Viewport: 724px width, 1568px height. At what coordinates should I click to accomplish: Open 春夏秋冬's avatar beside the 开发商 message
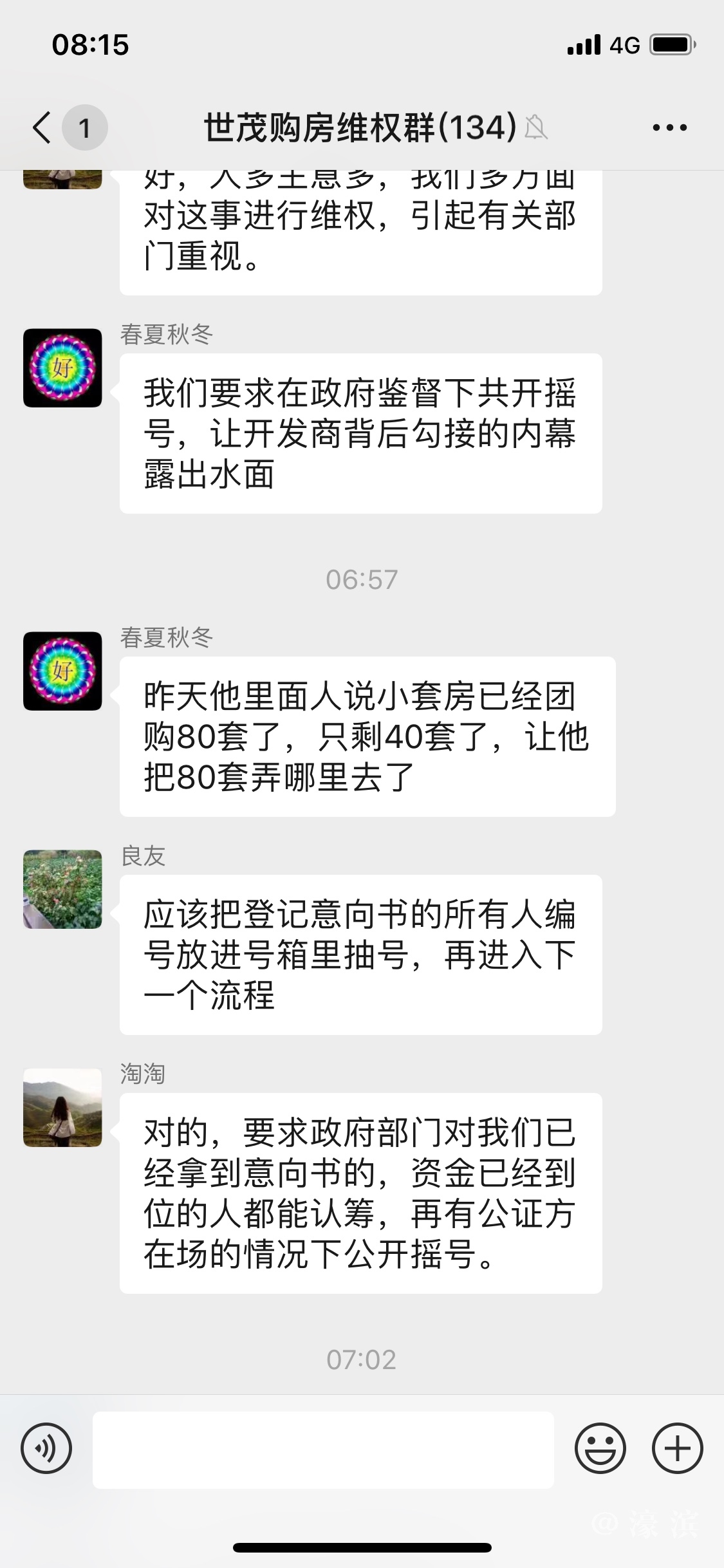pos(62,368)
